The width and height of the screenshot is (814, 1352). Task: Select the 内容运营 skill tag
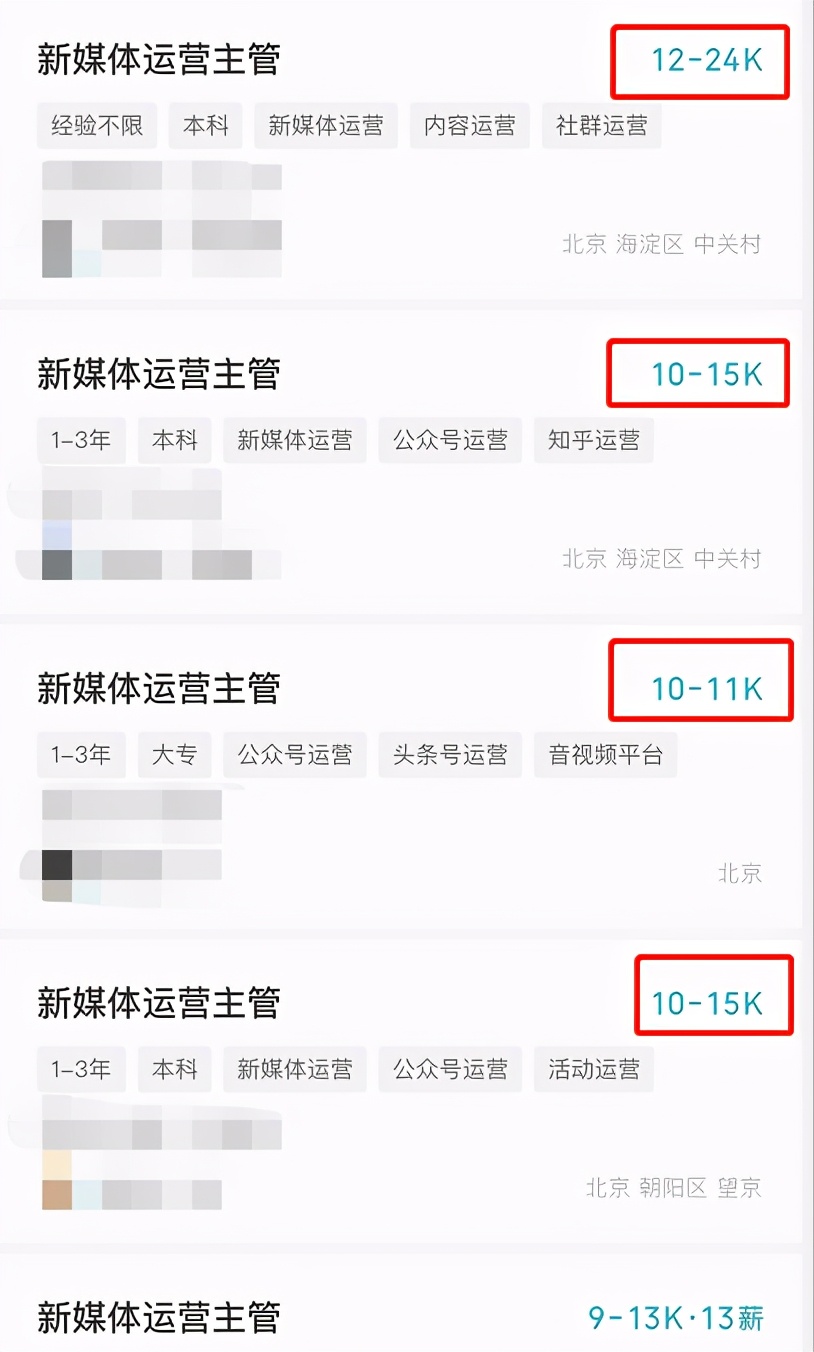(x=469, y=126)
